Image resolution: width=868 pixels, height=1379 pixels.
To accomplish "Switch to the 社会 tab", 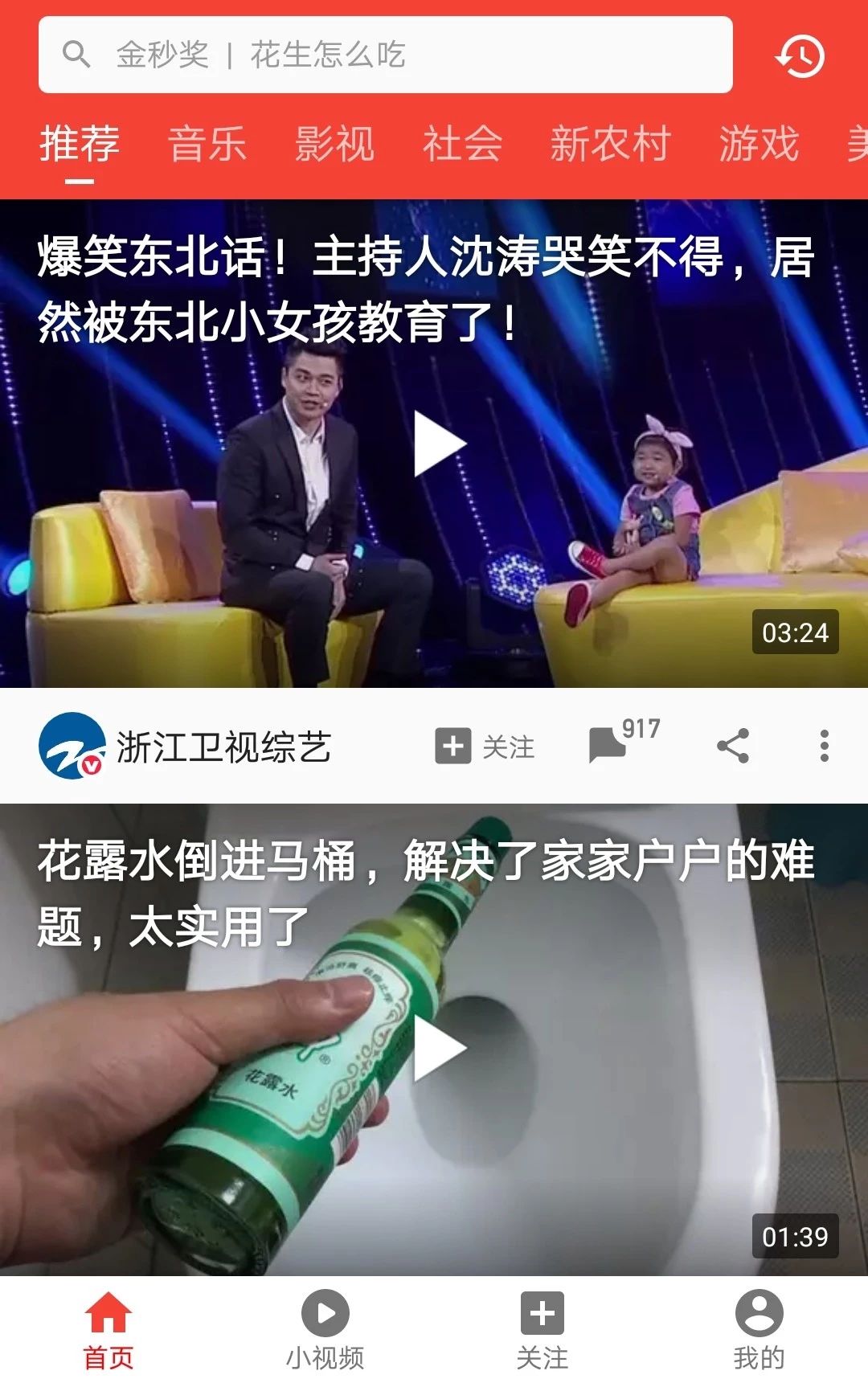I will (x=462, y=145).
